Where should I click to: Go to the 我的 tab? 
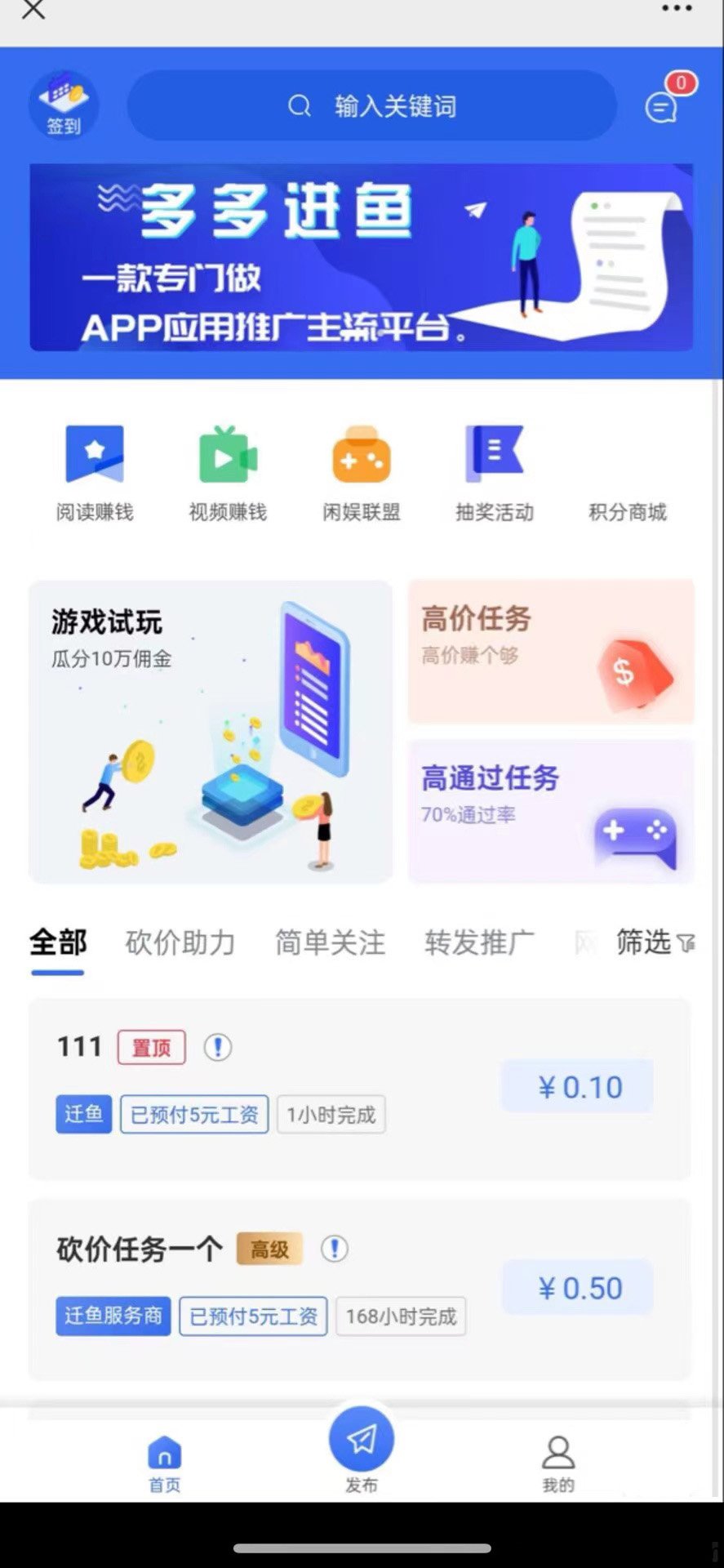(x=558, y=1463)
